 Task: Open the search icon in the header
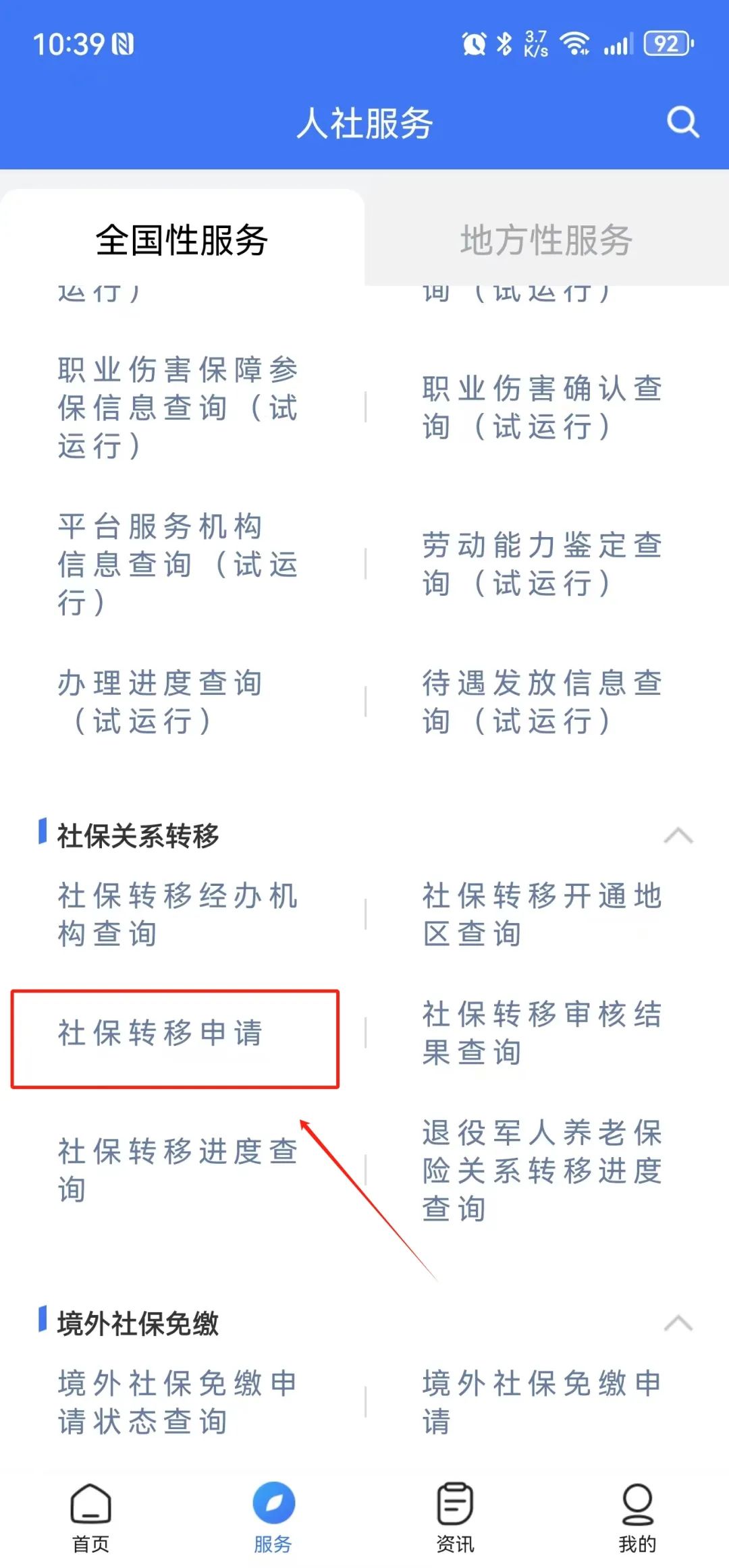point(682,122)
